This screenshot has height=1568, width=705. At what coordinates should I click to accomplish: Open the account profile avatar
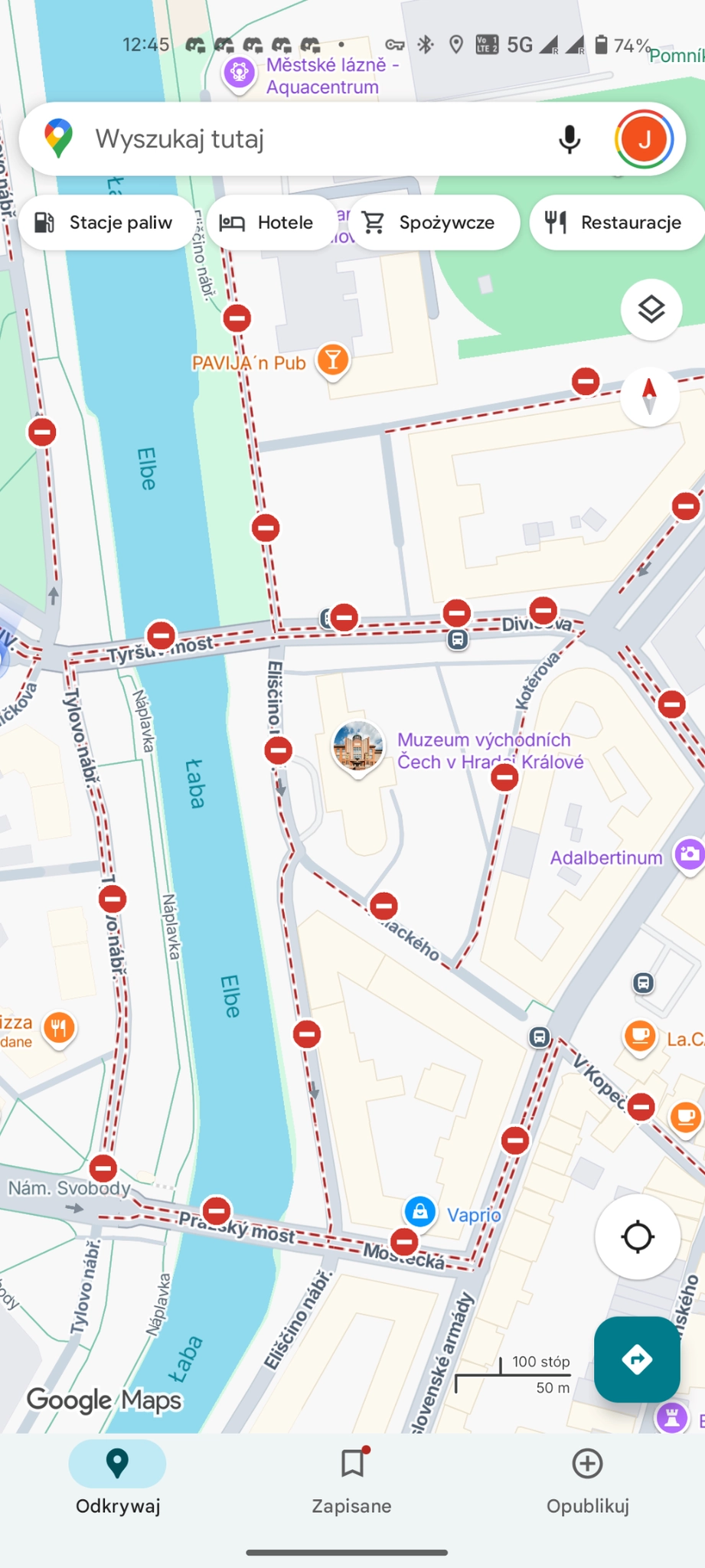(644, 139)
